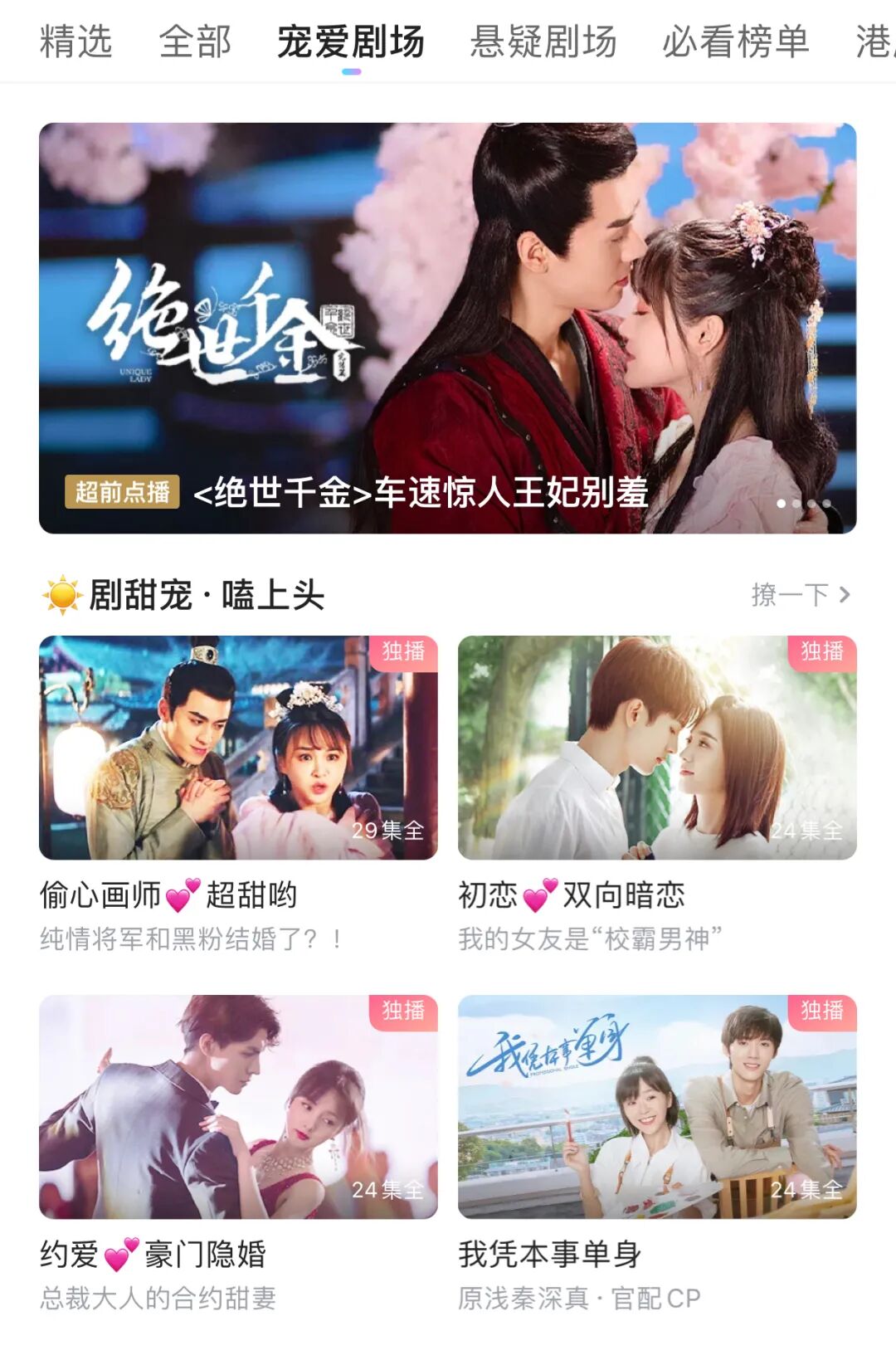Tap the banner page indicator dots

pos(803,504)
